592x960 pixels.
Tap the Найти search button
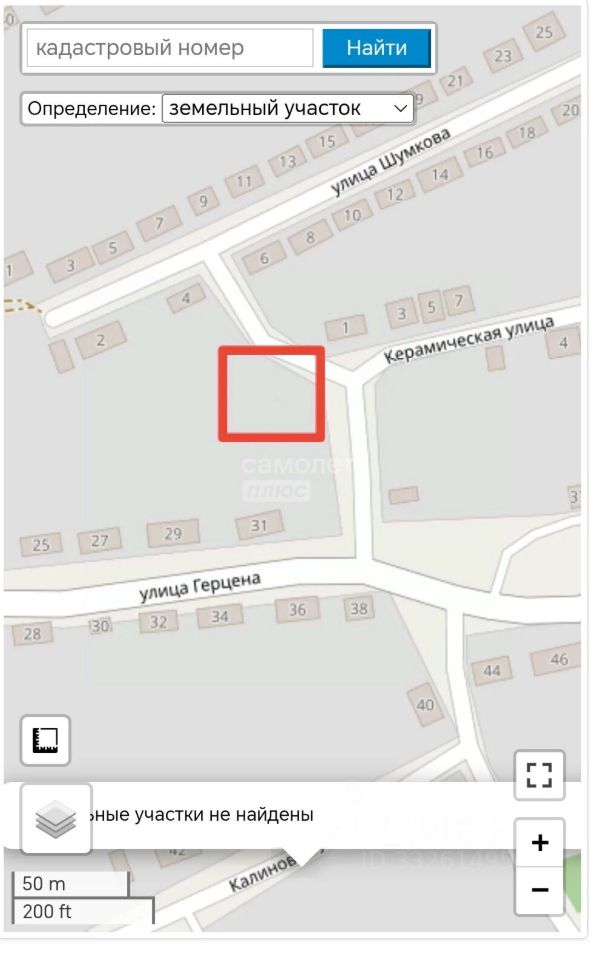[x=377, y=48]
